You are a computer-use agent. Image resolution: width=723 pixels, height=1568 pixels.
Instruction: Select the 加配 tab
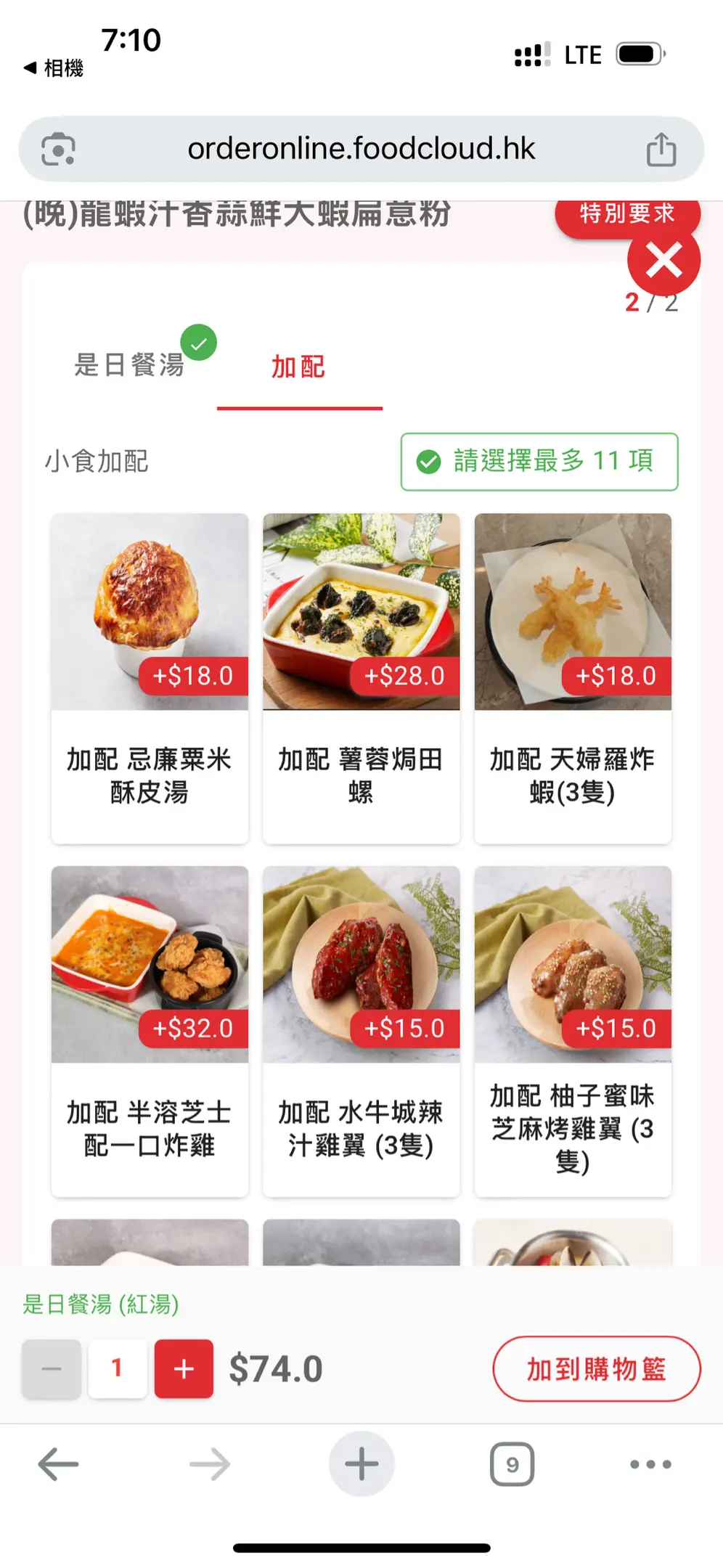[298, 367]
